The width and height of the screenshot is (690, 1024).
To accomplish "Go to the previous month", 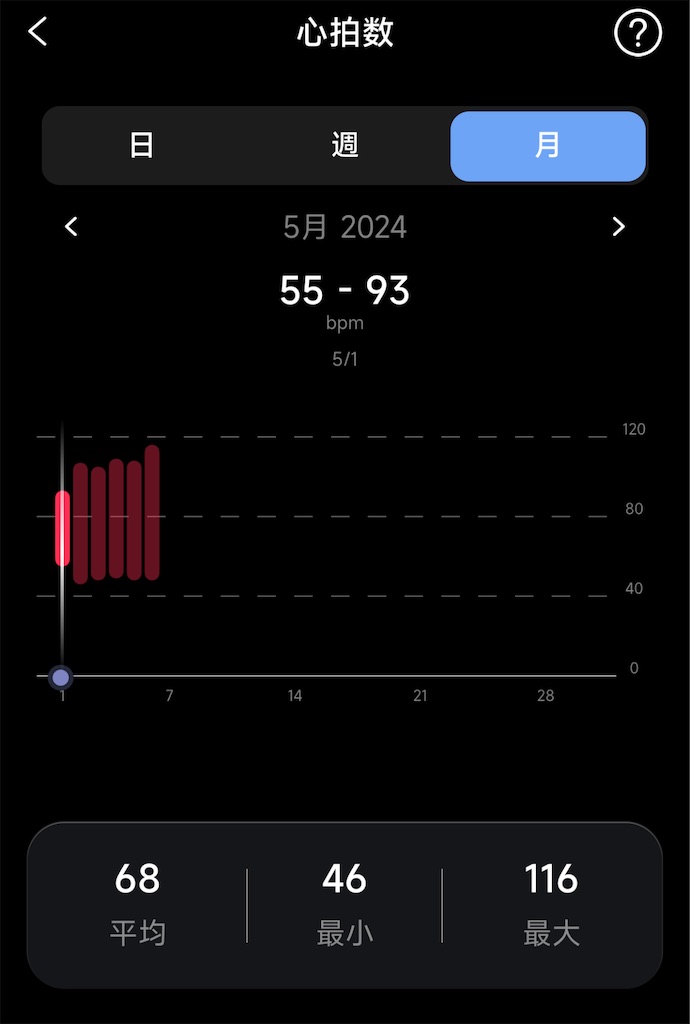I will [71, 227].
